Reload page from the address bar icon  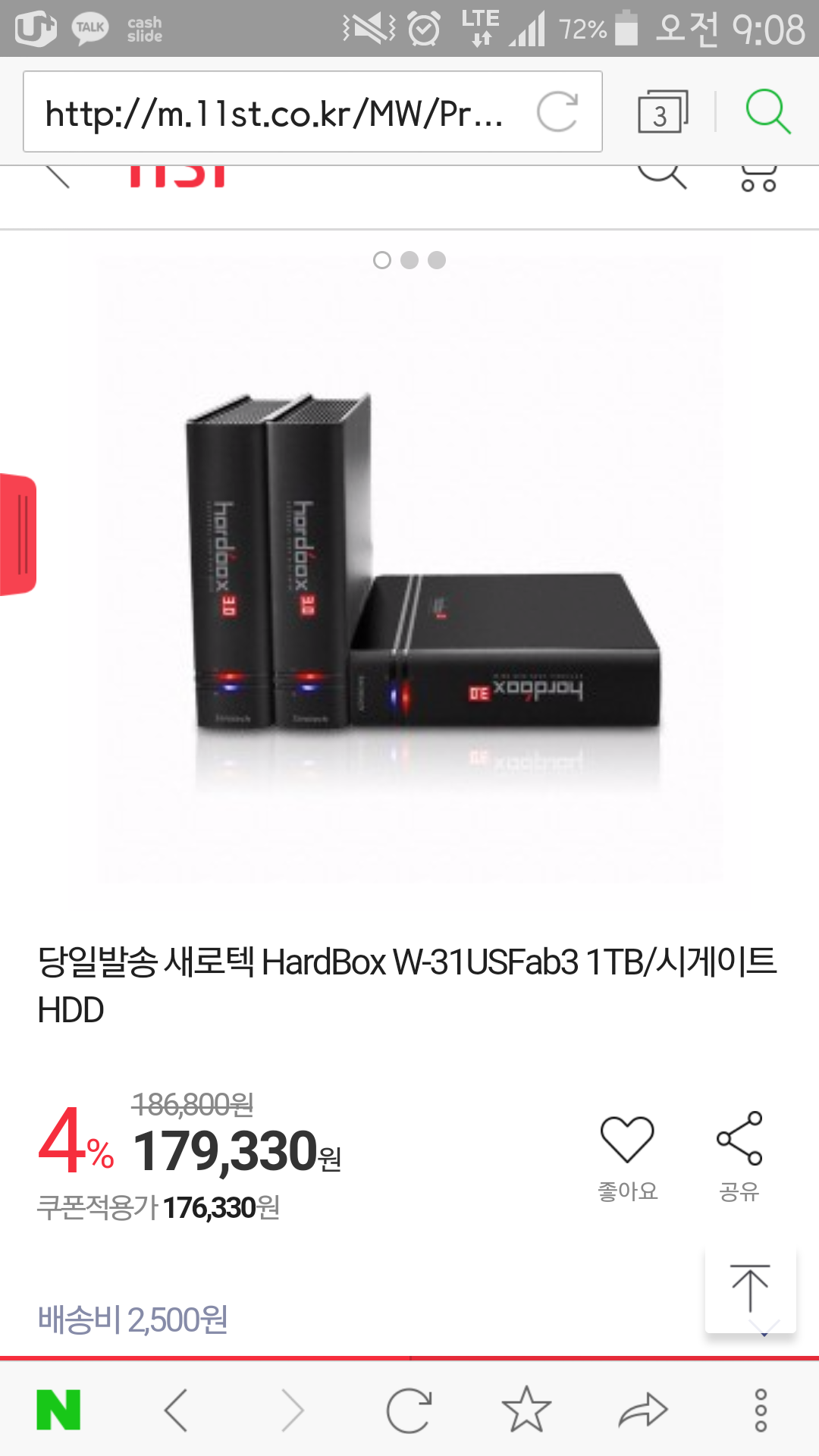[557, 112]
